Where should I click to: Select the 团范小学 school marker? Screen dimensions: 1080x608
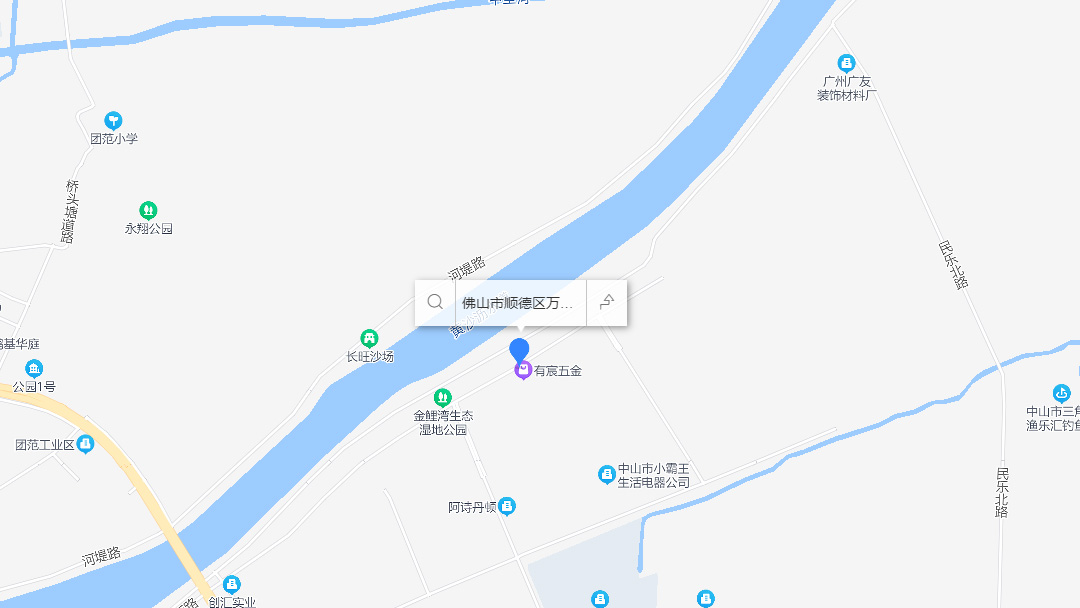coord(113,121)
